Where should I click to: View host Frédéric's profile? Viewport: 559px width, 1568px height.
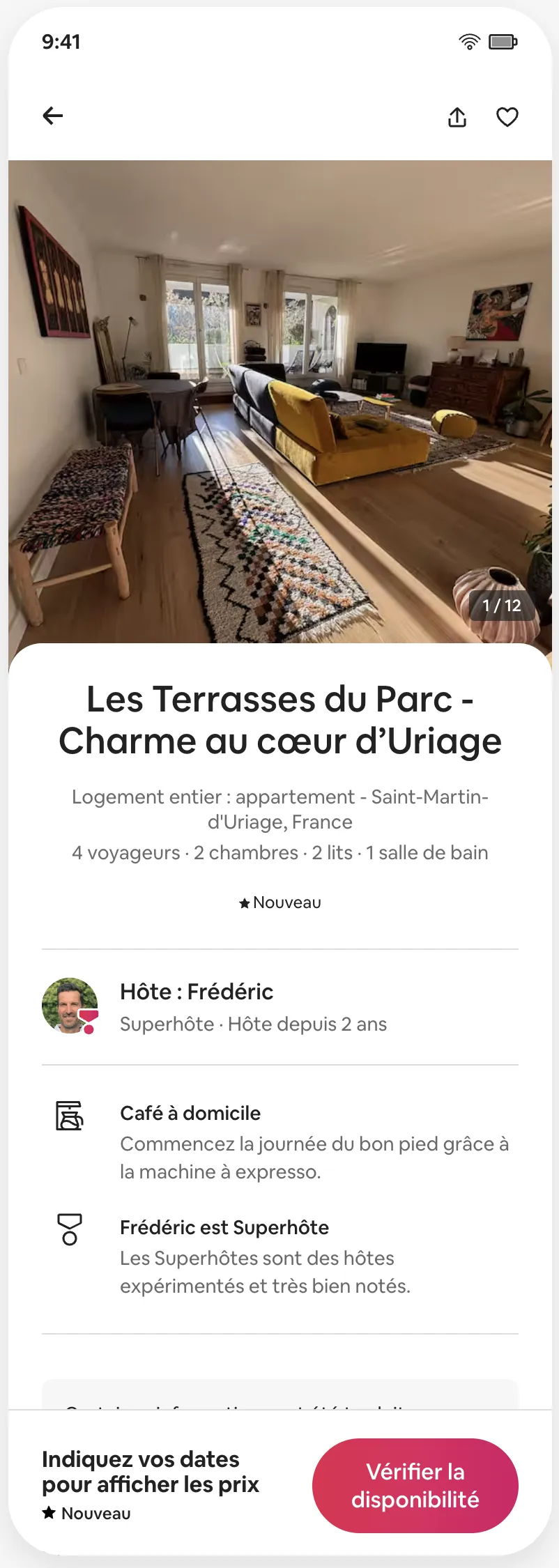(x=70, y=1006)
